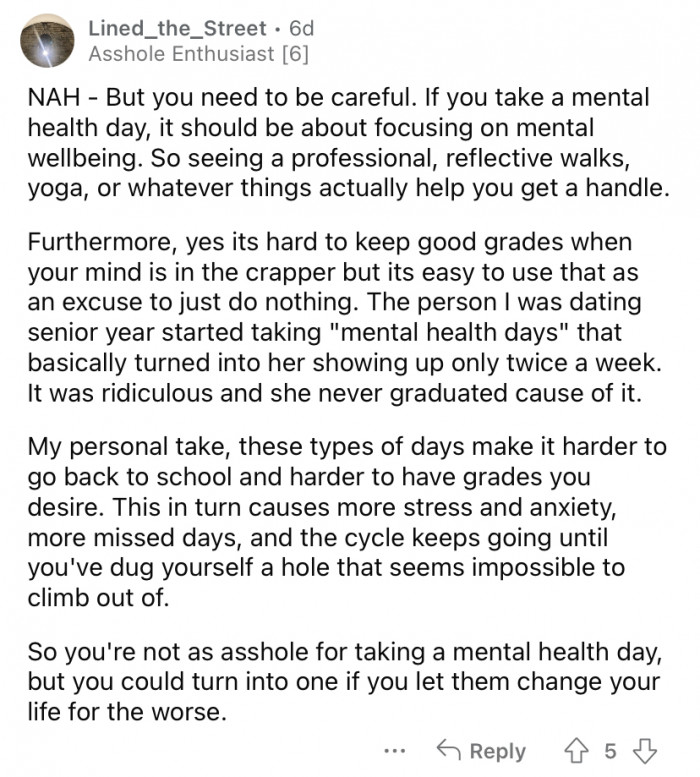This screenshot has height=777, width=700.
Task: Open the comment's three-dot overflow menu
Action: pos(395,750)
